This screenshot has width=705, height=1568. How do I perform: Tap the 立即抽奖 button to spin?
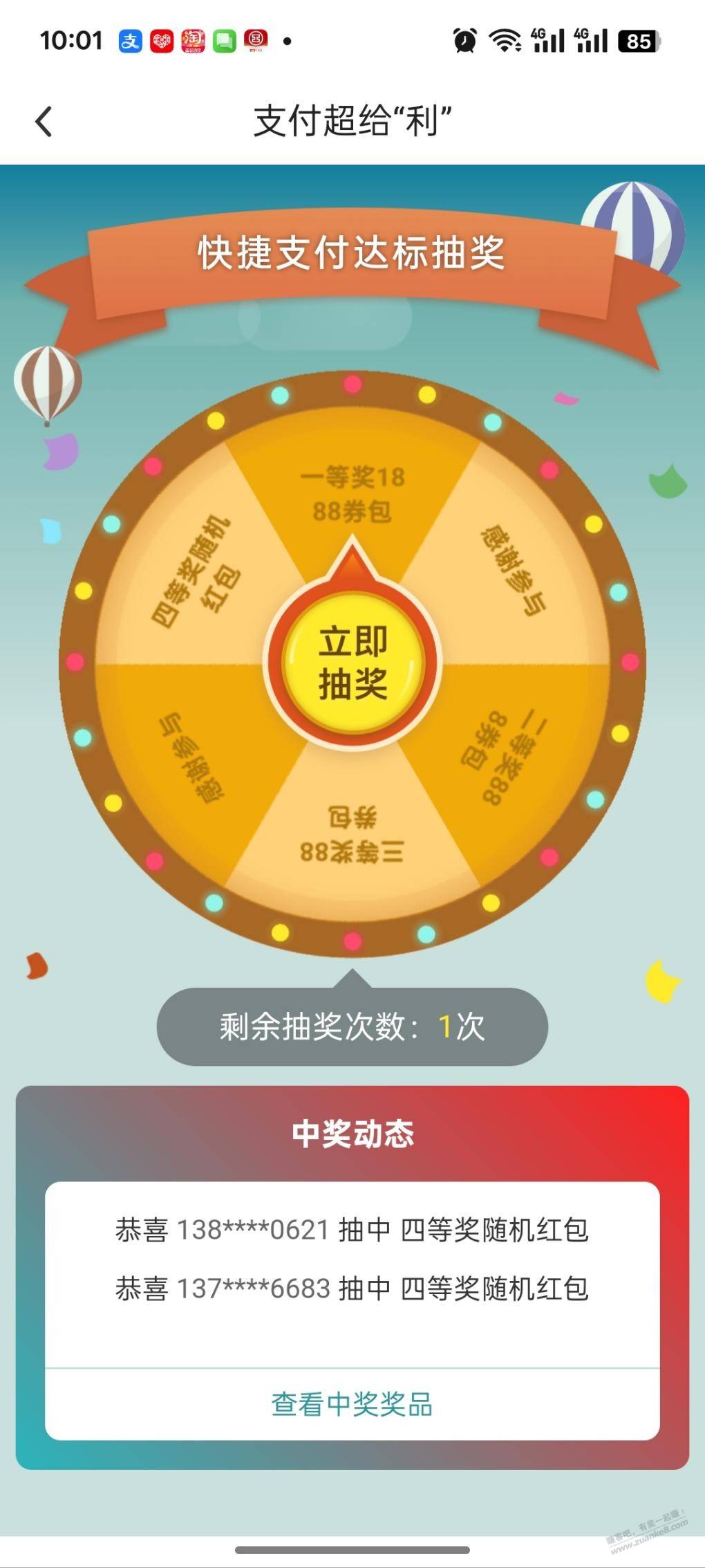click(x=352, y=663)
